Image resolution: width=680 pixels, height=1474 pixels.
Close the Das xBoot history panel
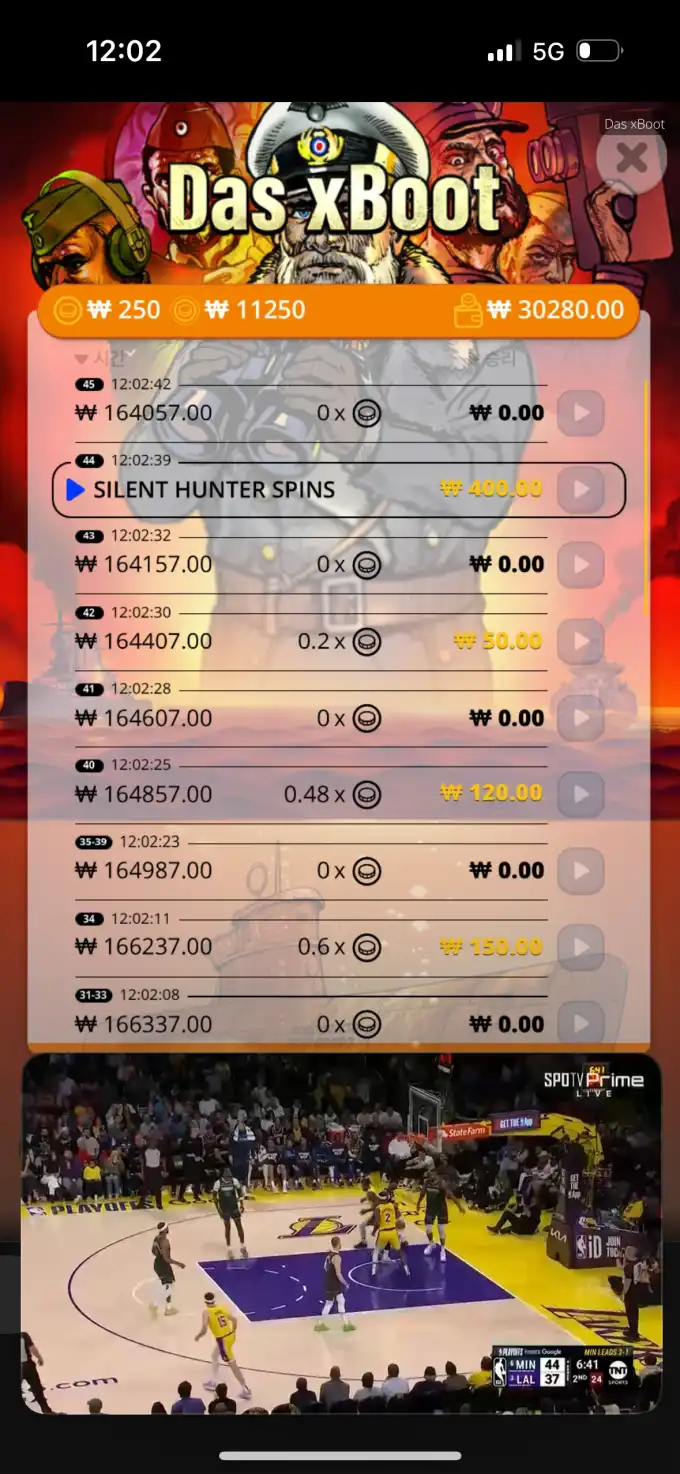pos(631,158)
